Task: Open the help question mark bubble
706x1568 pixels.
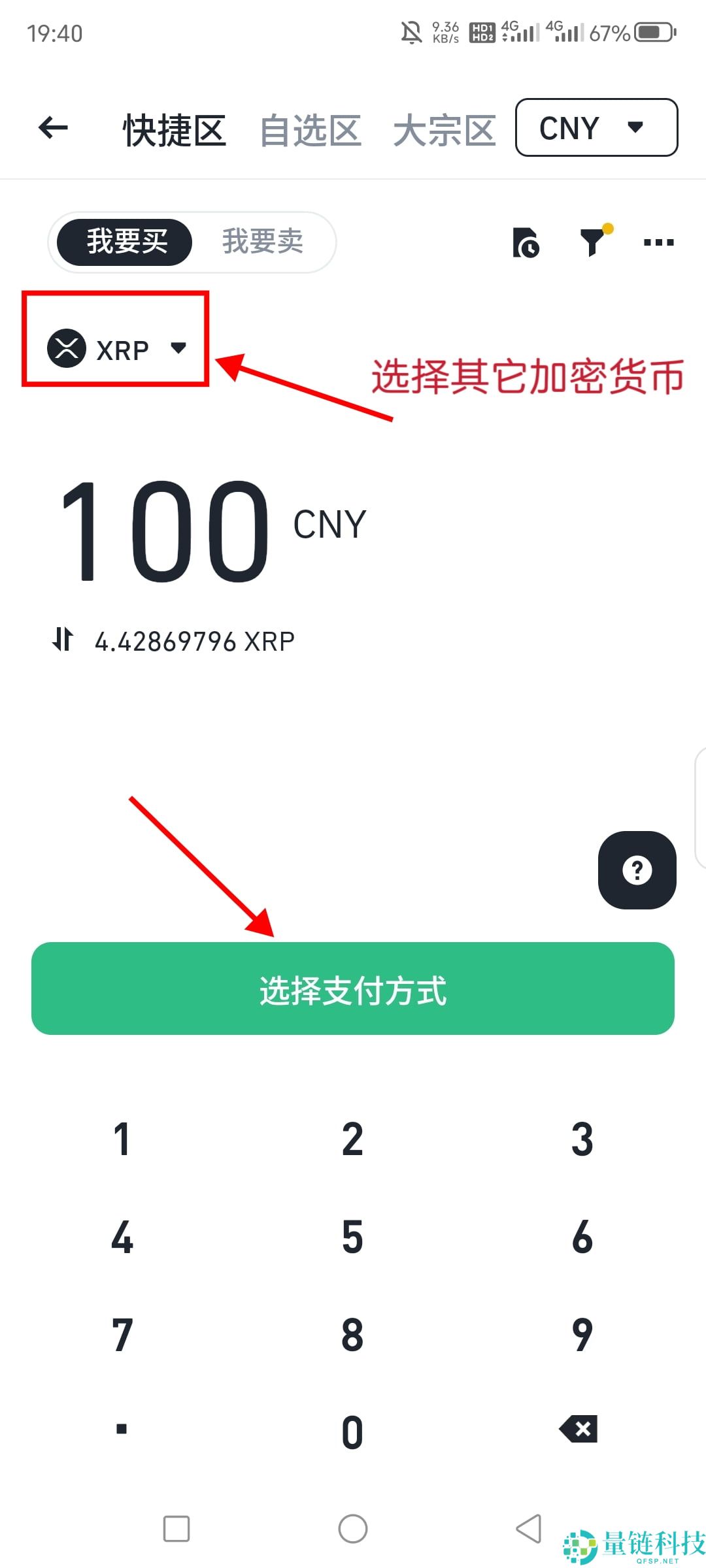Action: (x=637, y=870)
